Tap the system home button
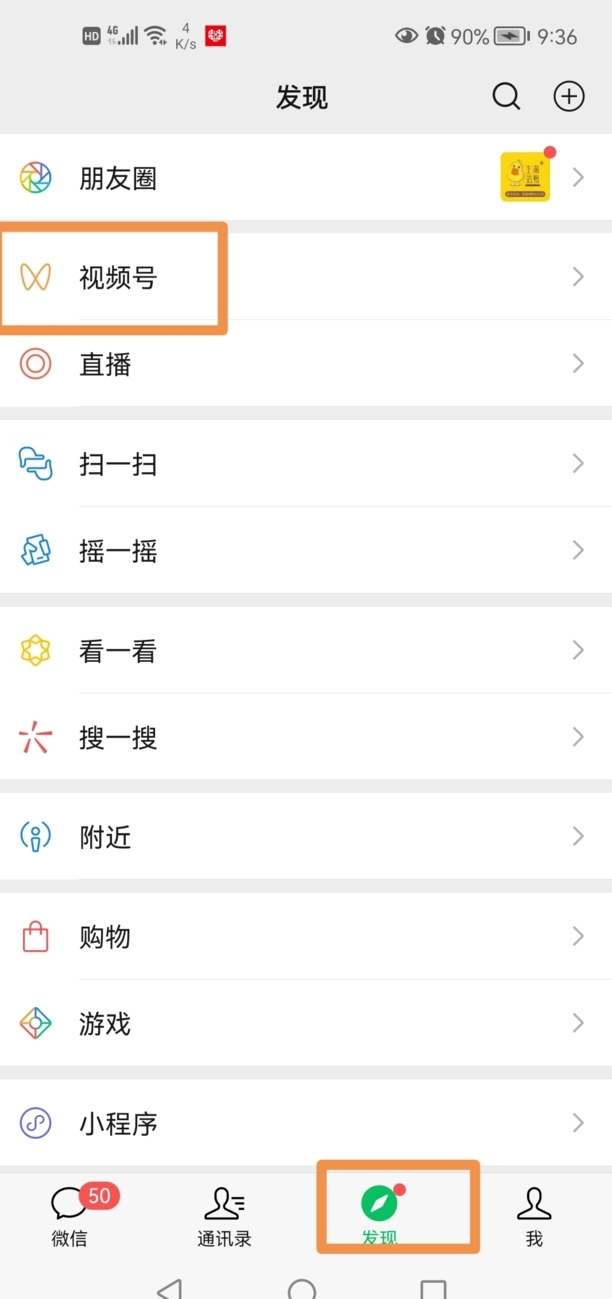Image resolution: width=612 pixels, height=1299 pixels. point(302,1288)
